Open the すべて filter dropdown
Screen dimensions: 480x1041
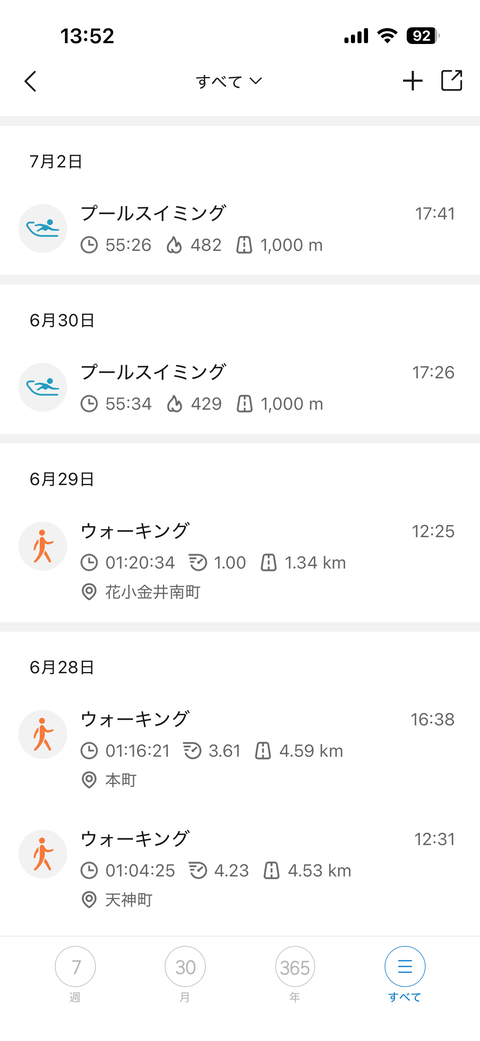point(229,81)
